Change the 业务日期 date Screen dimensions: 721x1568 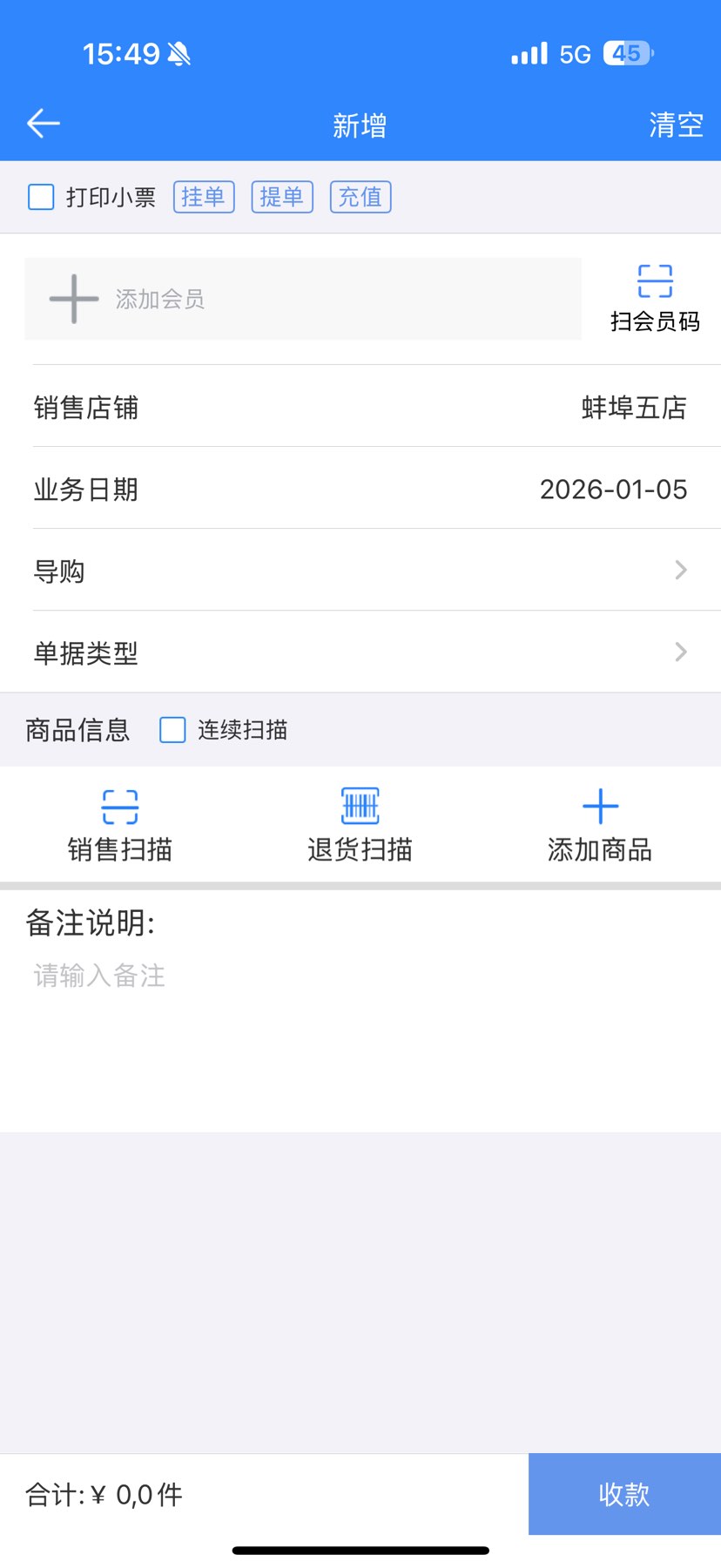click(x=360, y=489)
